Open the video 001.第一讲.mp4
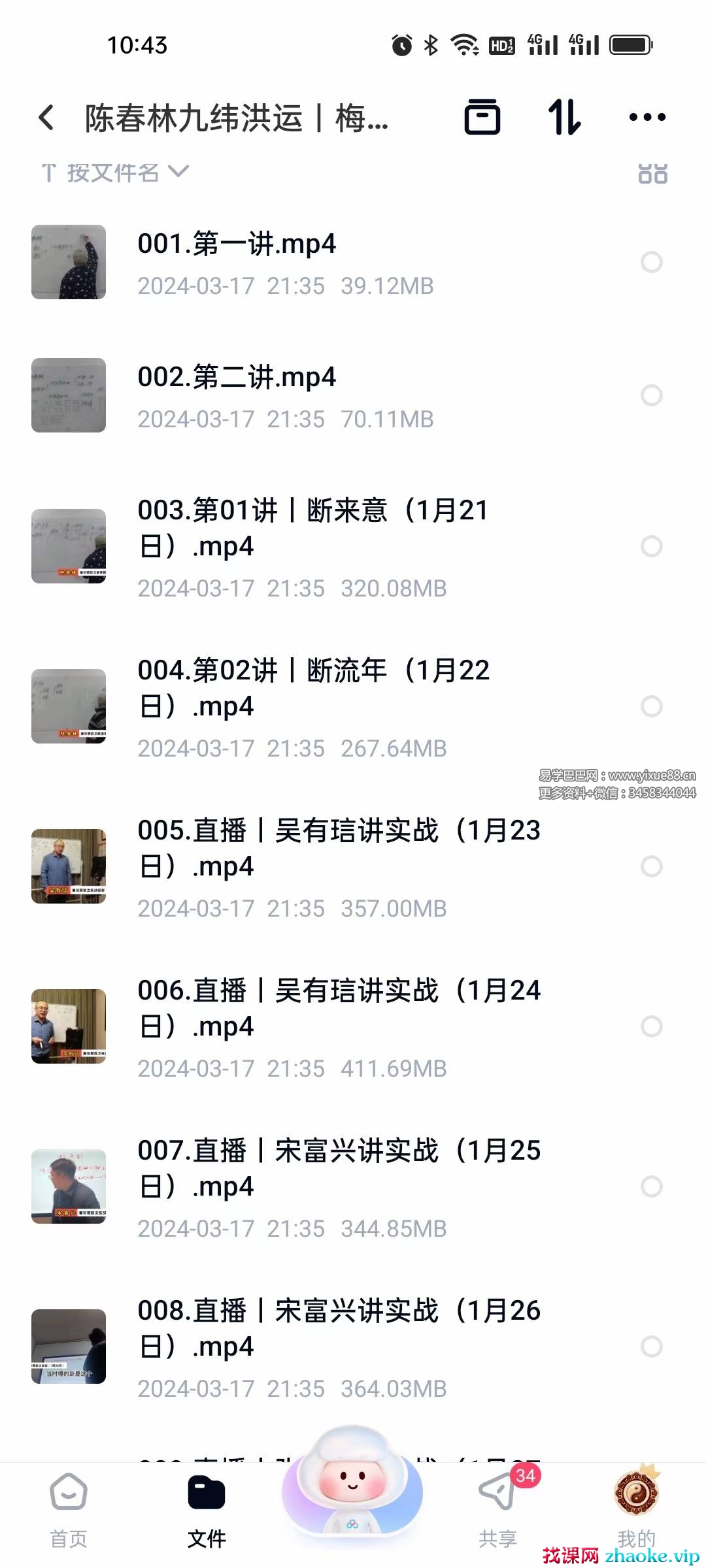This screenshot has width=706, height=1568. pyautogui.click(x=237, y=244)
